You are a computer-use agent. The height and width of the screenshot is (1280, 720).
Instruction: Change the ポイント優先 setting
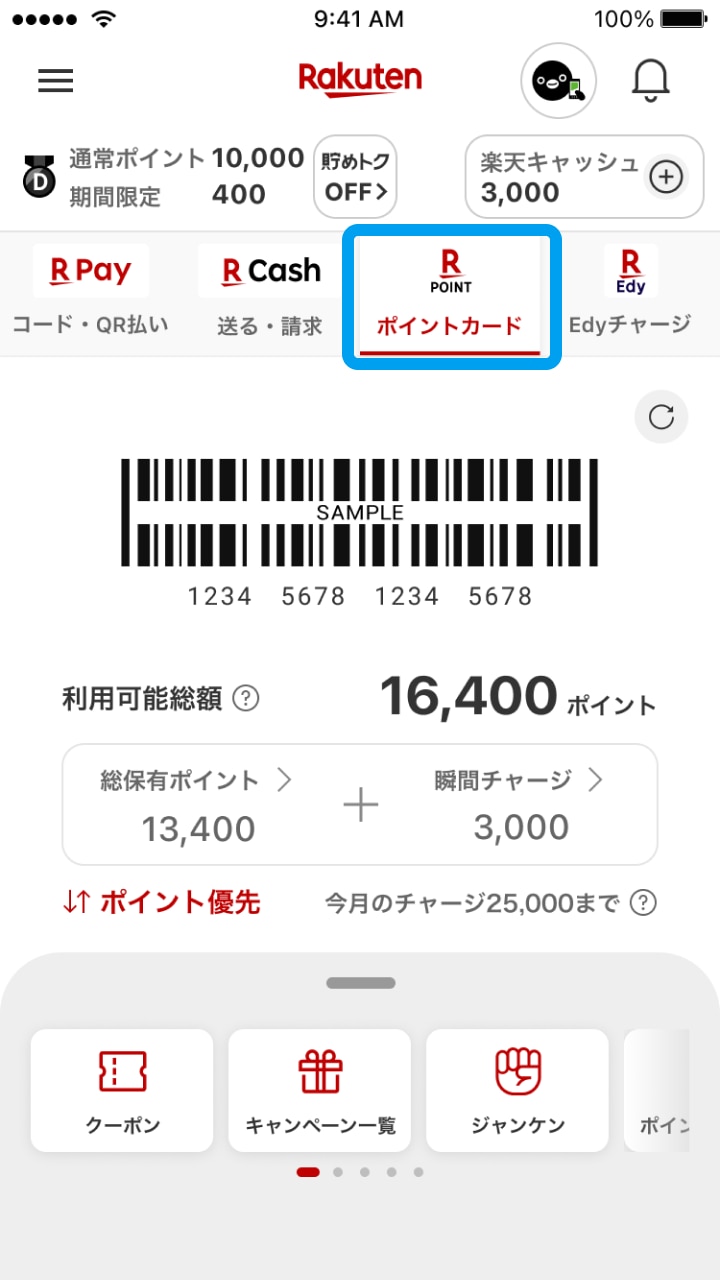coord(161,902)
